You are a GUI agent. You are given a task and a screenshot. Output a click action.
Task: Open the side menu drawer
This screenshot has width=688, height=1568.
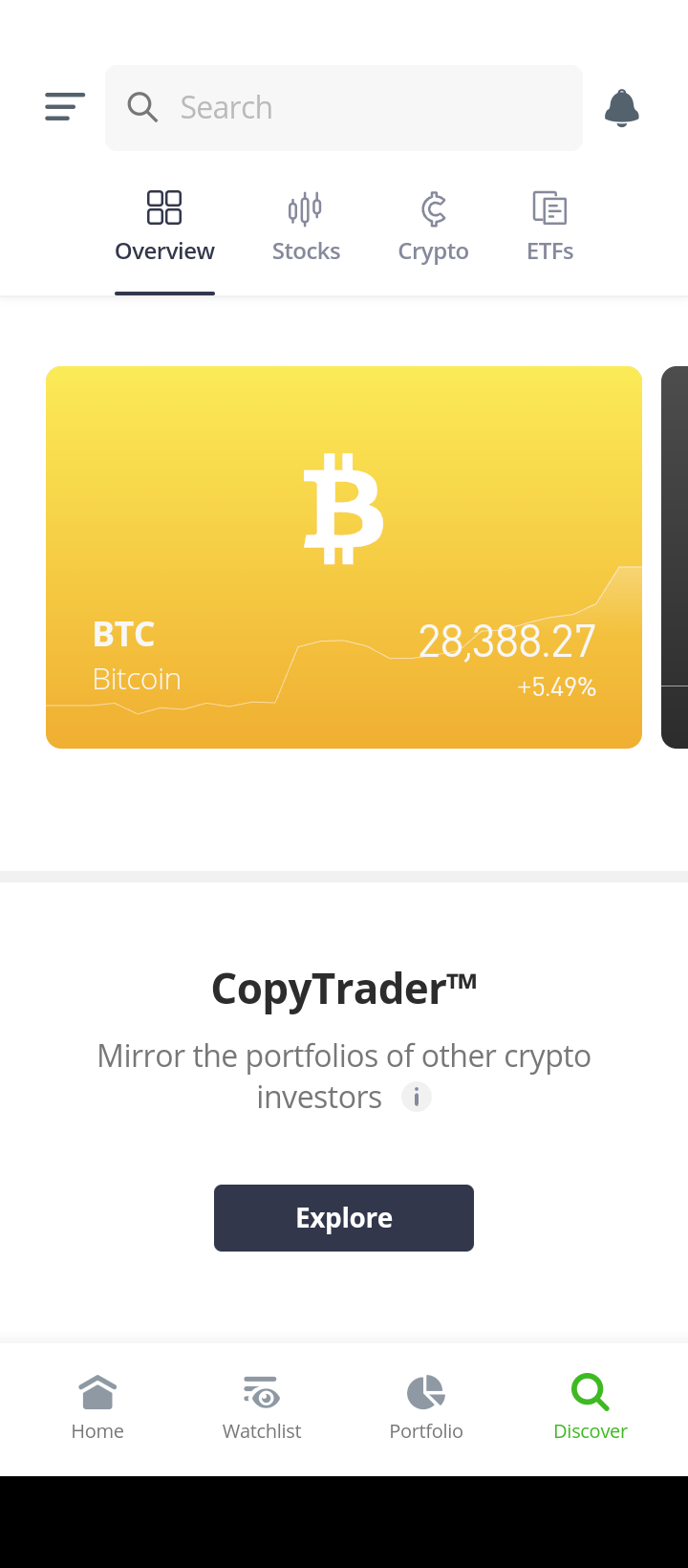pyautogui.click(x=65, y=107)
